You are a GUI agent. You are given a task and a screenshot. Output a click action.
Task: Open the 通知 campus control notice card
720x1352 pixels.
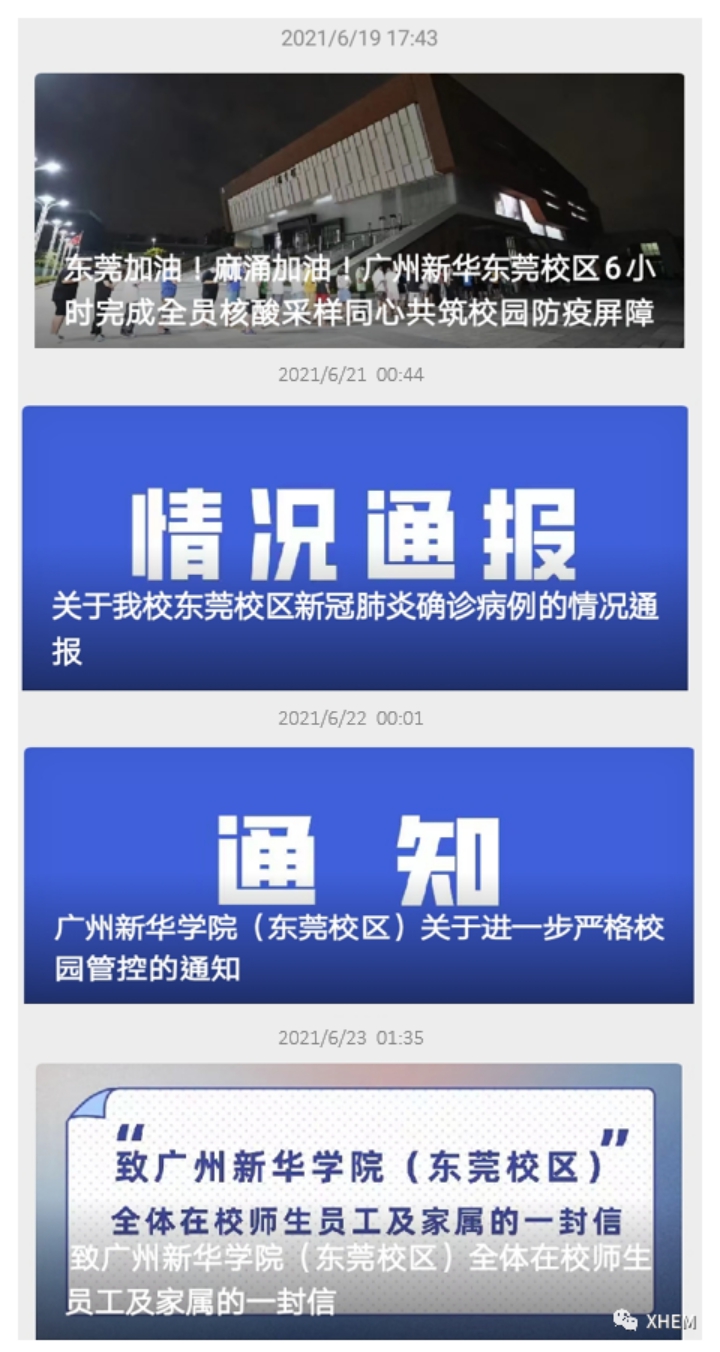(x=358, y=875)
